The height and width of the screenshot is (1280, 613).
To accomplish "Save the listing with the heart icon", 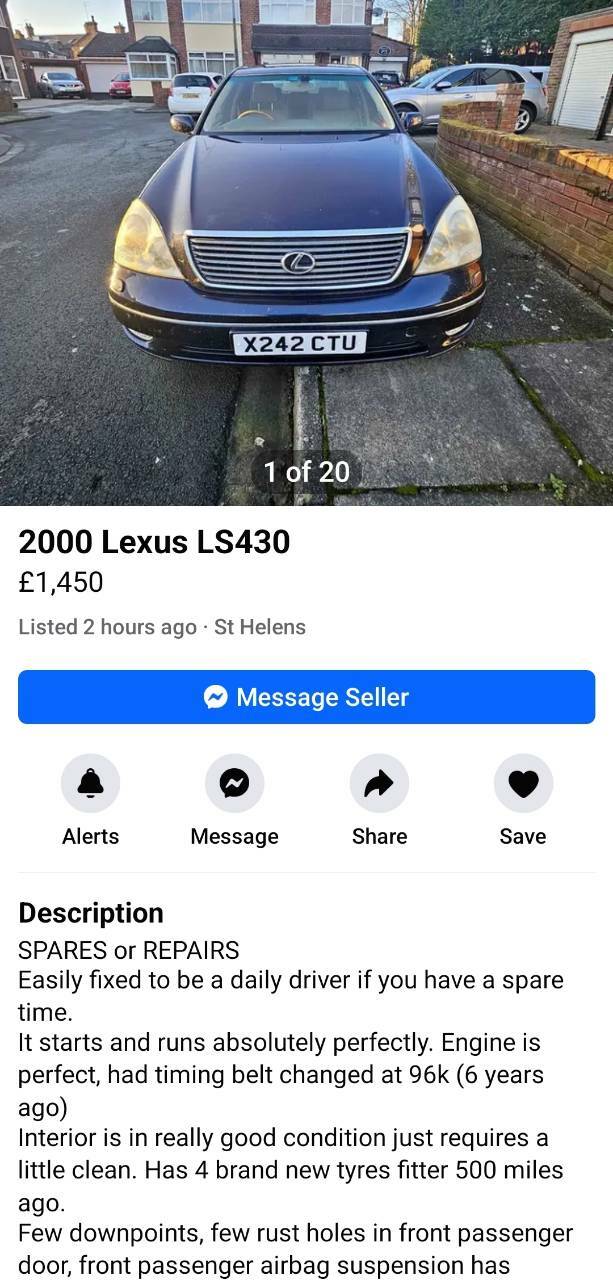I will coord(523,783).
